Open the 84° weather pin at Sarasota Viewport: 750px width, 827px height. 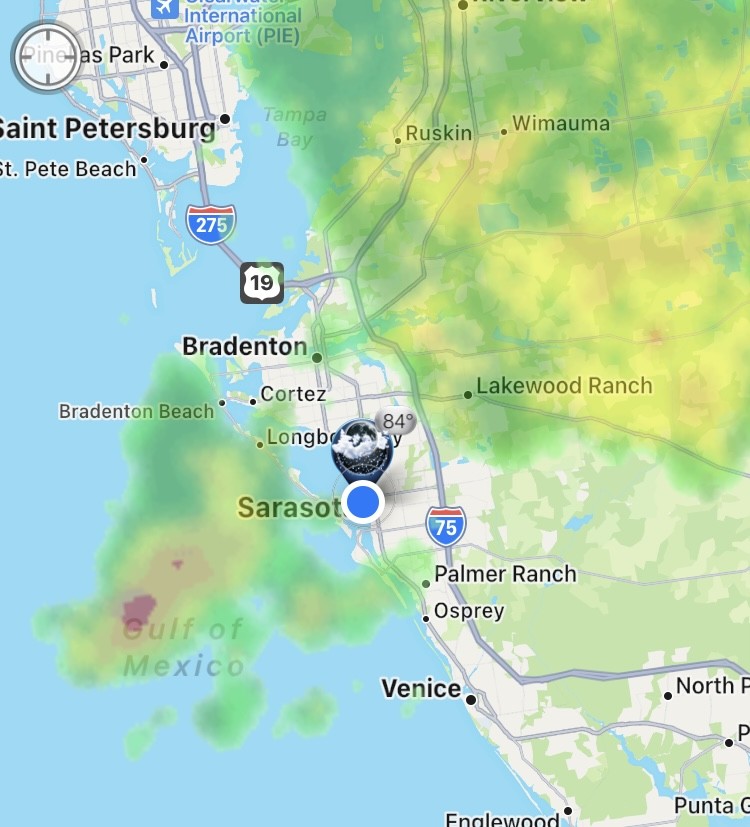tap(361, 448)
